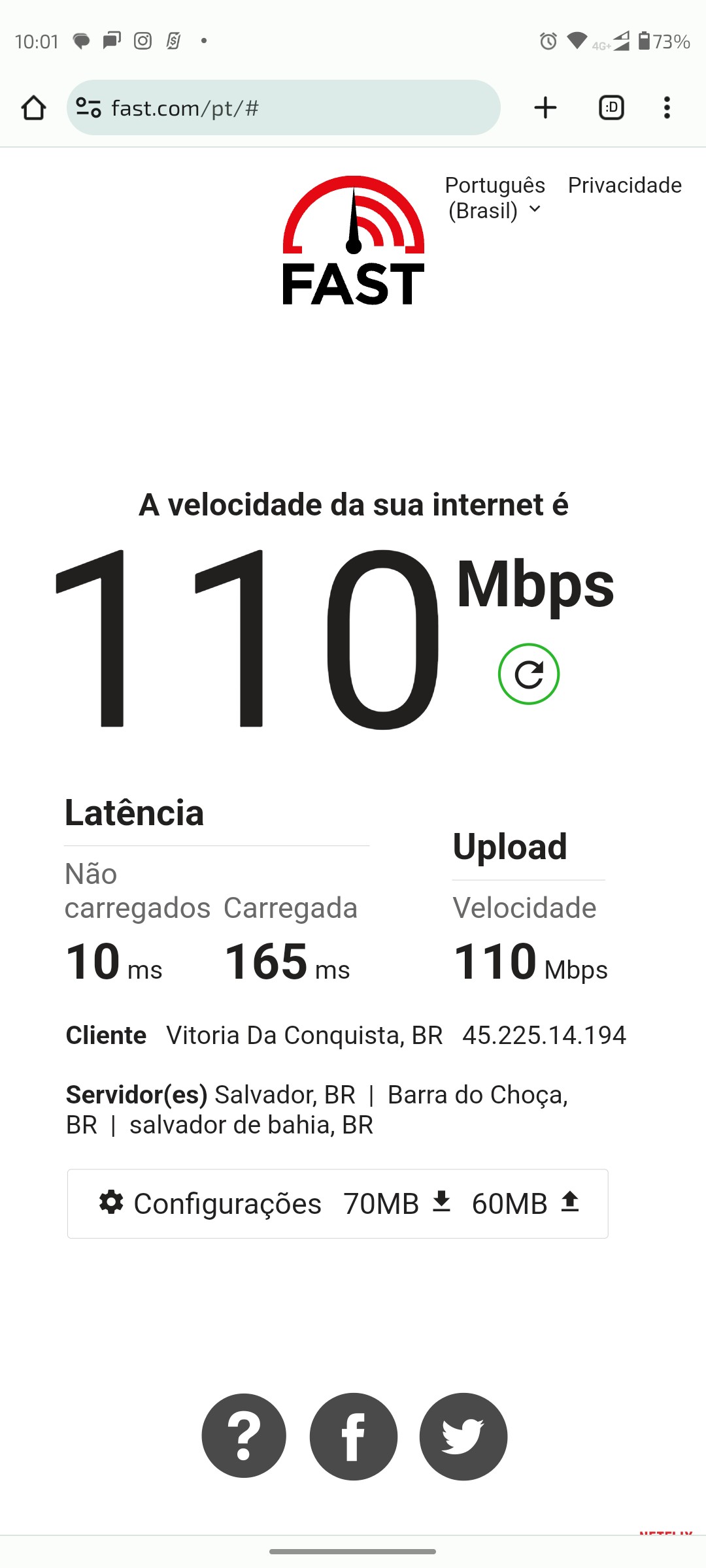Tap the fast.com address bar

[294, 108]
